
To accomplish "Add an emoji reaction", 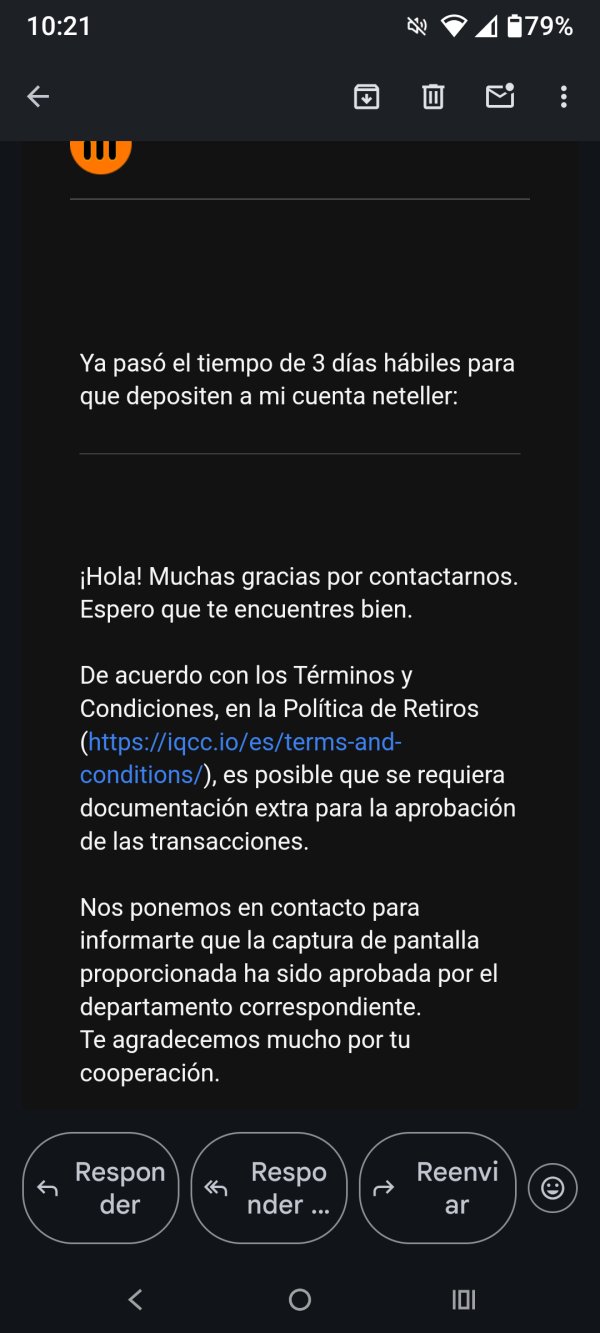I will pos(553,1188).
